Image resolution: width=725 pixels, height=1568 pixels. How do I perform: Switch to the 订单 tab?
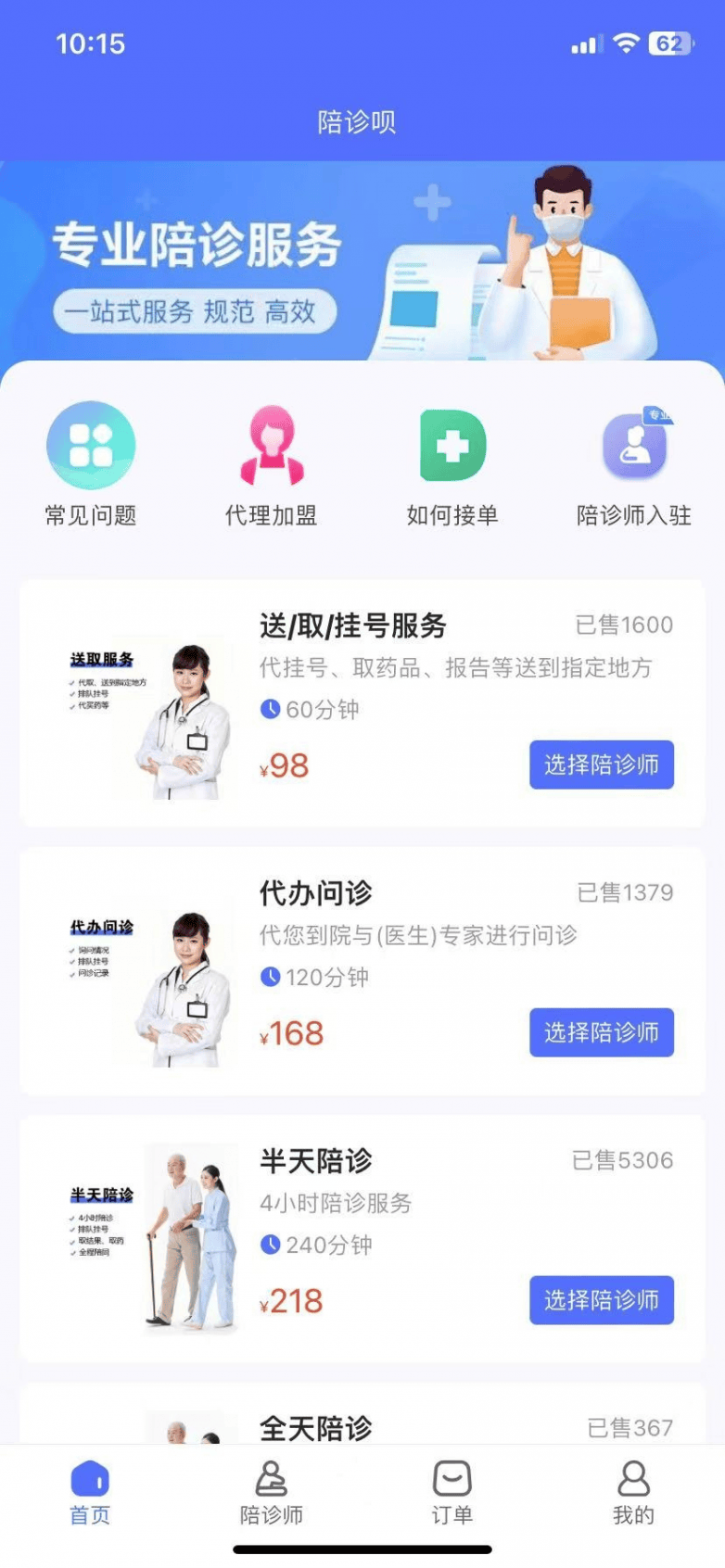pyautogui.click(x=452, y=1492)
